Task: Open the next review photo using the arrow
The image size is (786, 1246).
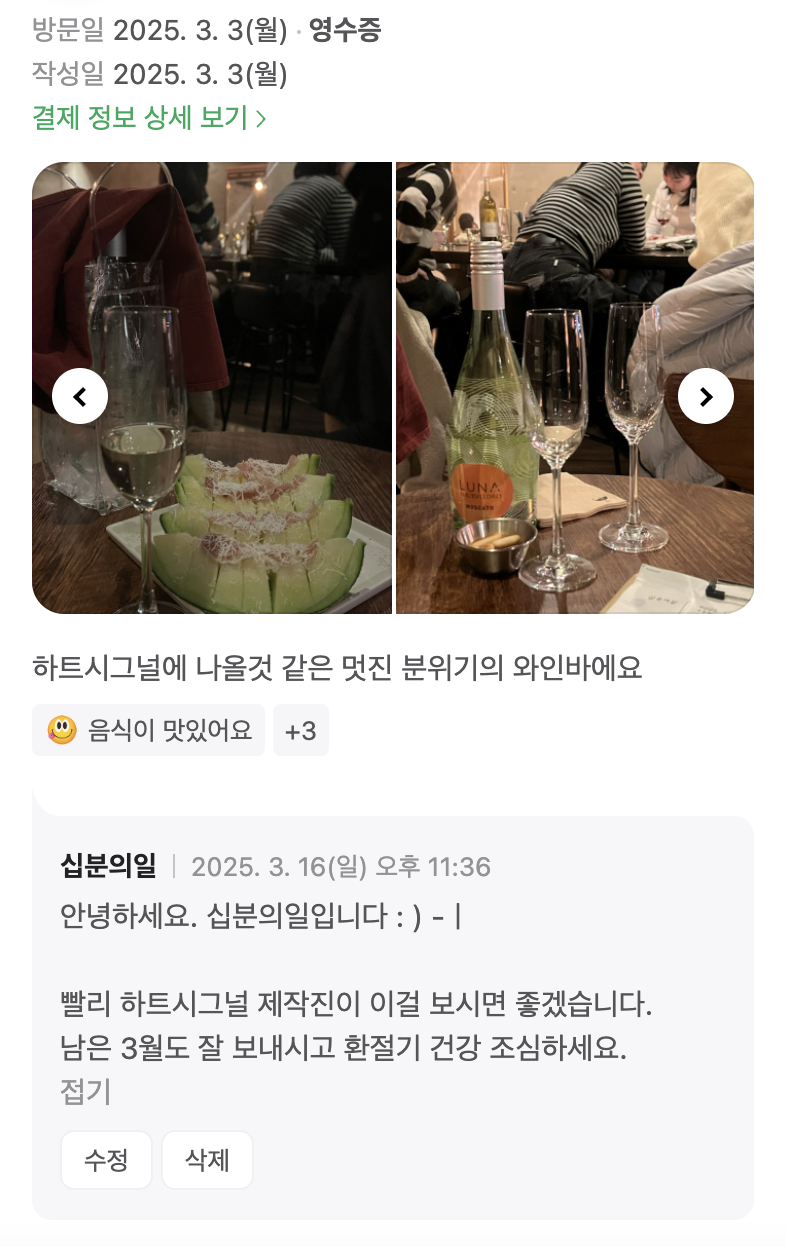Action: (706, 395)
